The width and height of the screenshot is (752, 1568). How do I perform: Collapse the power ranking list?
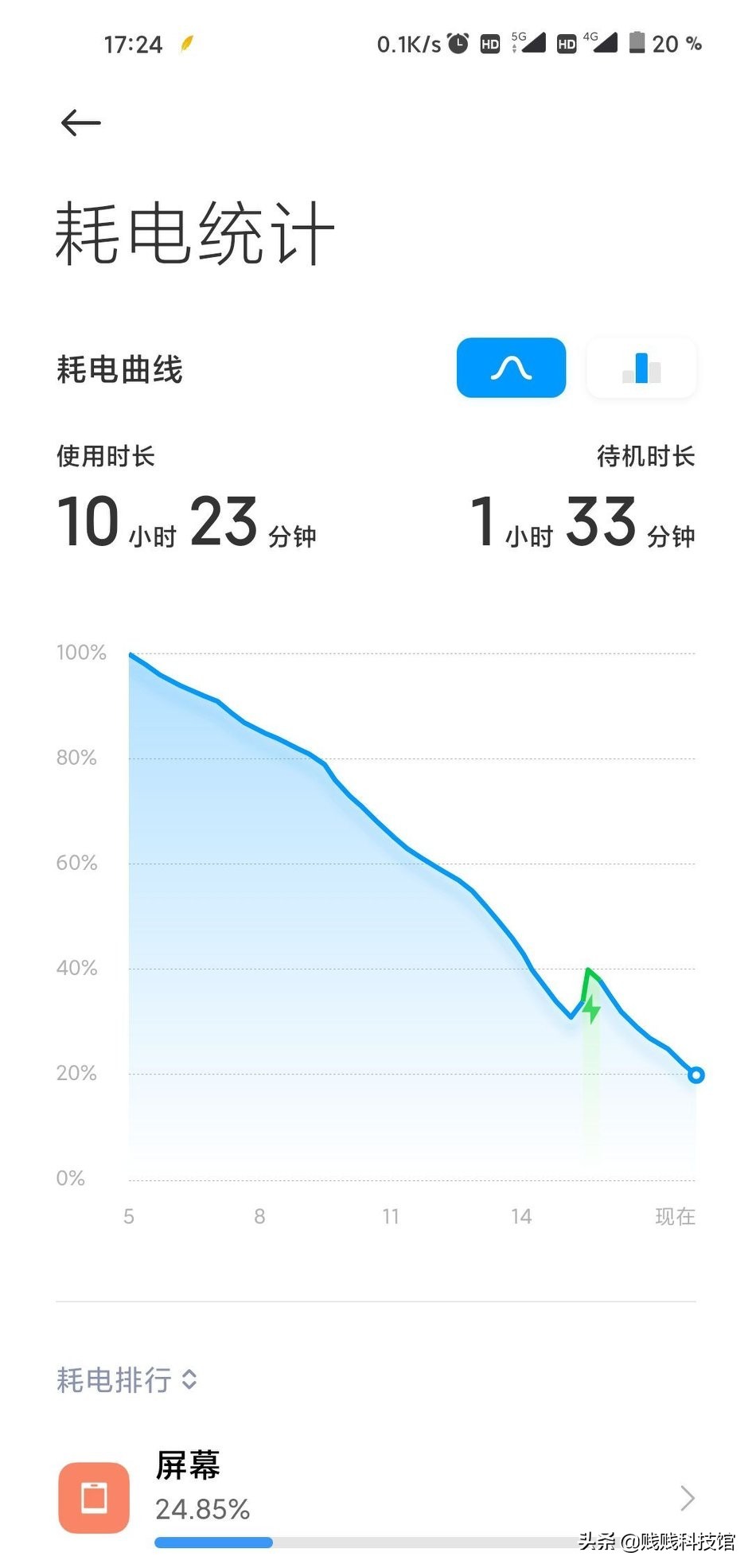[189, 1380]
